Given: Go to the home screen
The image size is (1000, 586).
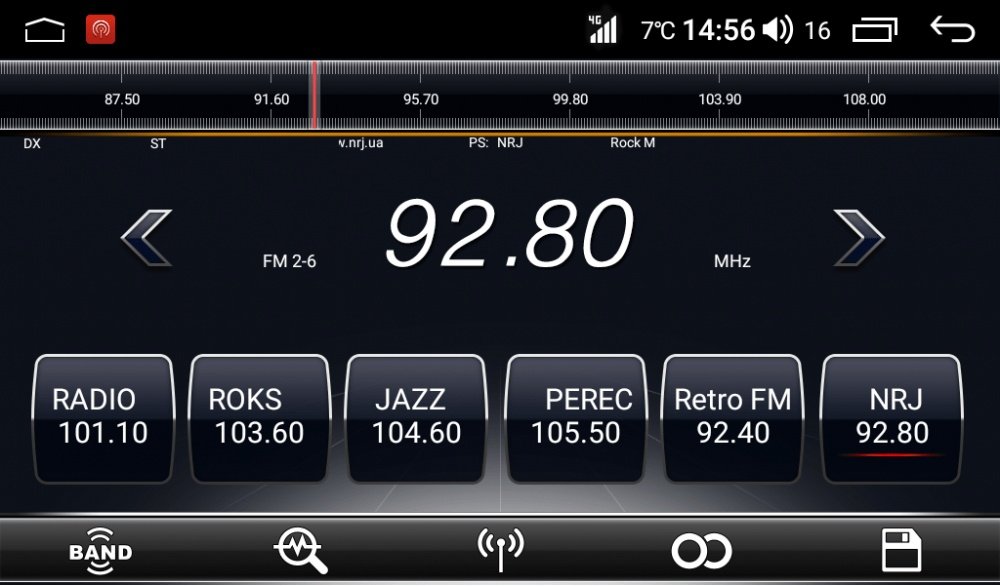Looking at the screenshot, I should (x=45, y=30).
